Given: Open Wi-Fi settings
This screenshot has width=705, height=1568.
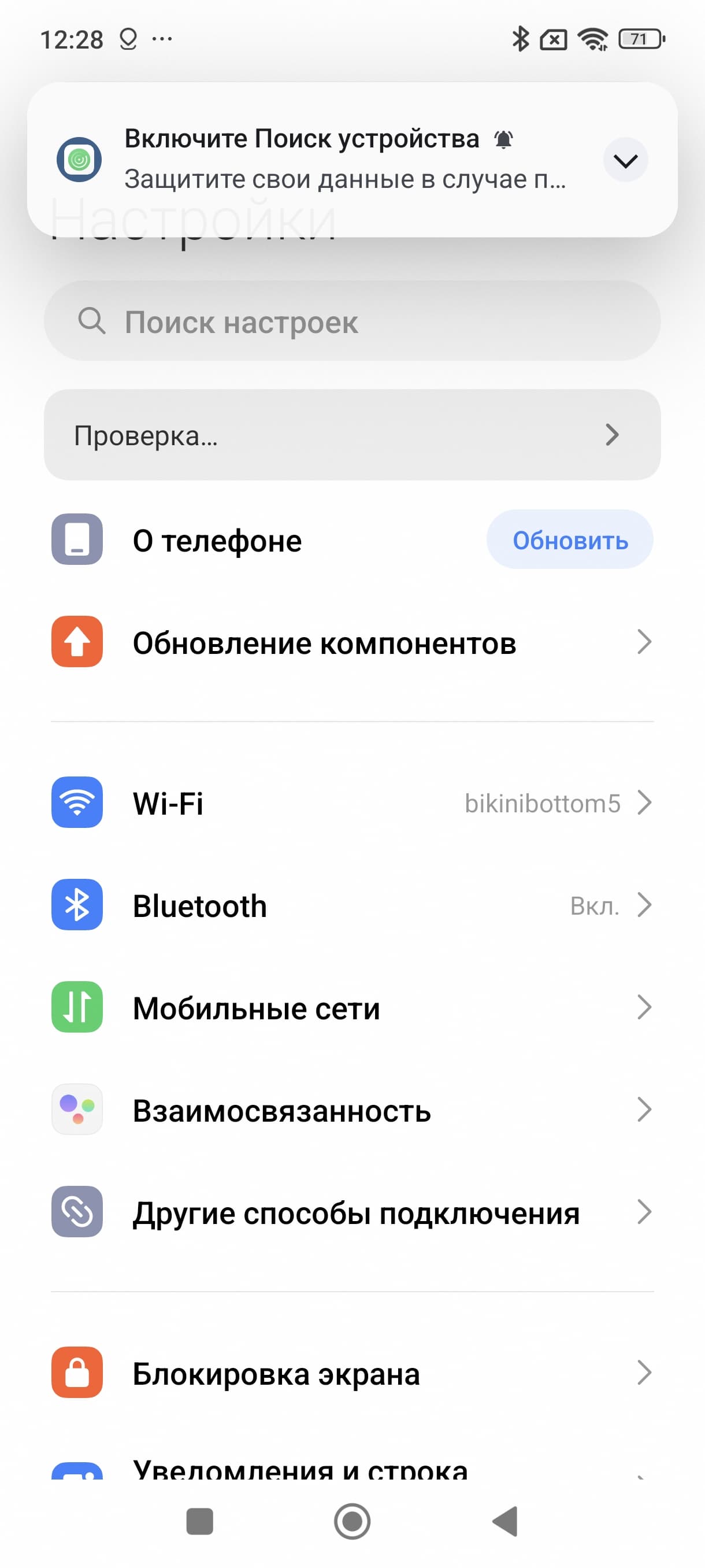Looking at the screenshot, I should click(351, 804).
